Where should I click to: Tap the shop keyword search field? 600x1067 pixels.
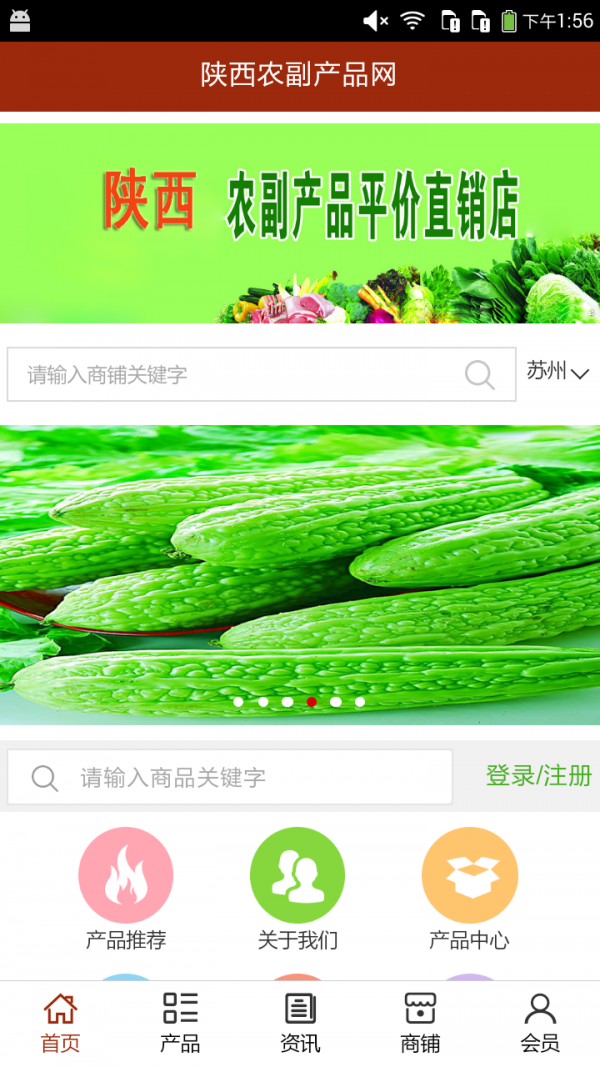[240, 375]
